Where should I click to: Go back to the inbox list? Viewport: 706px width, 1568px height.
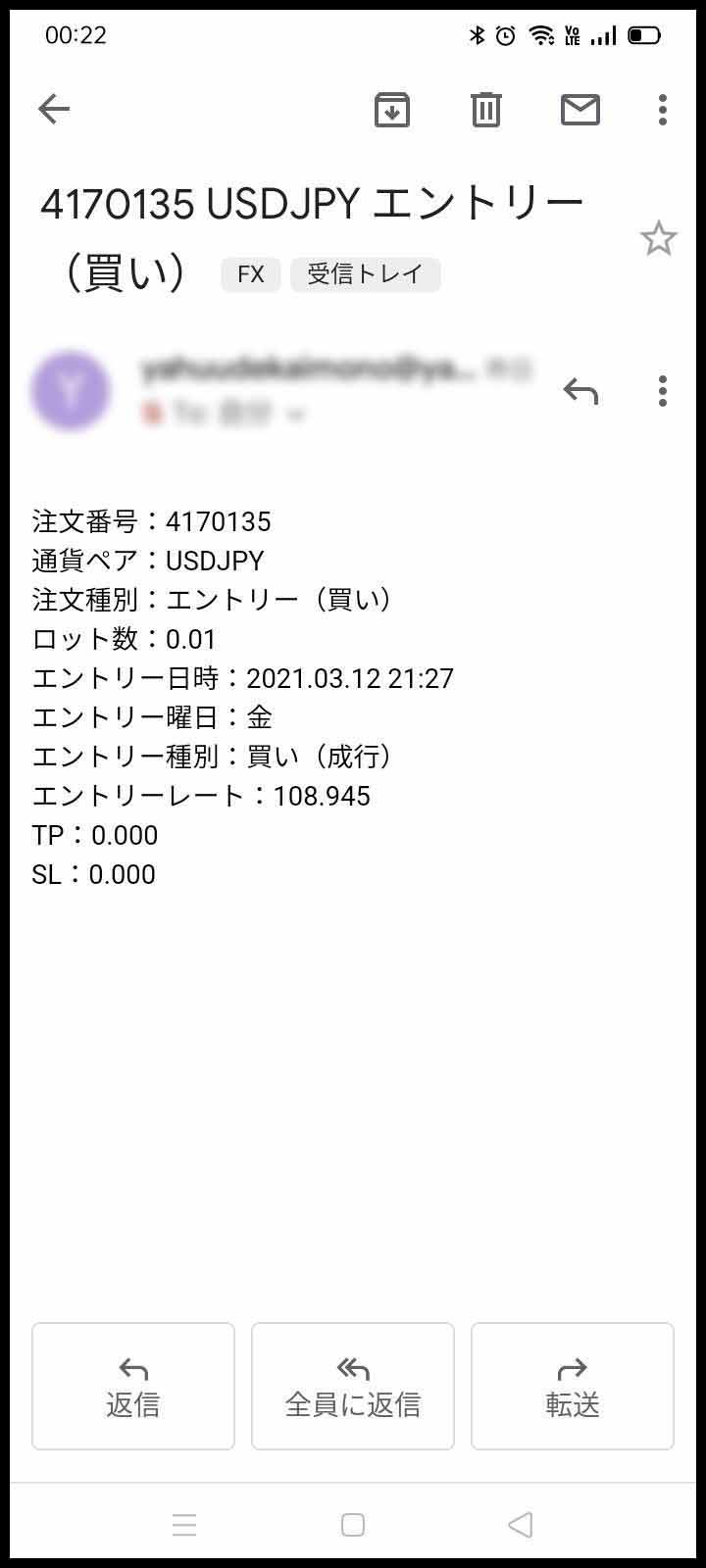pos(54,109)
